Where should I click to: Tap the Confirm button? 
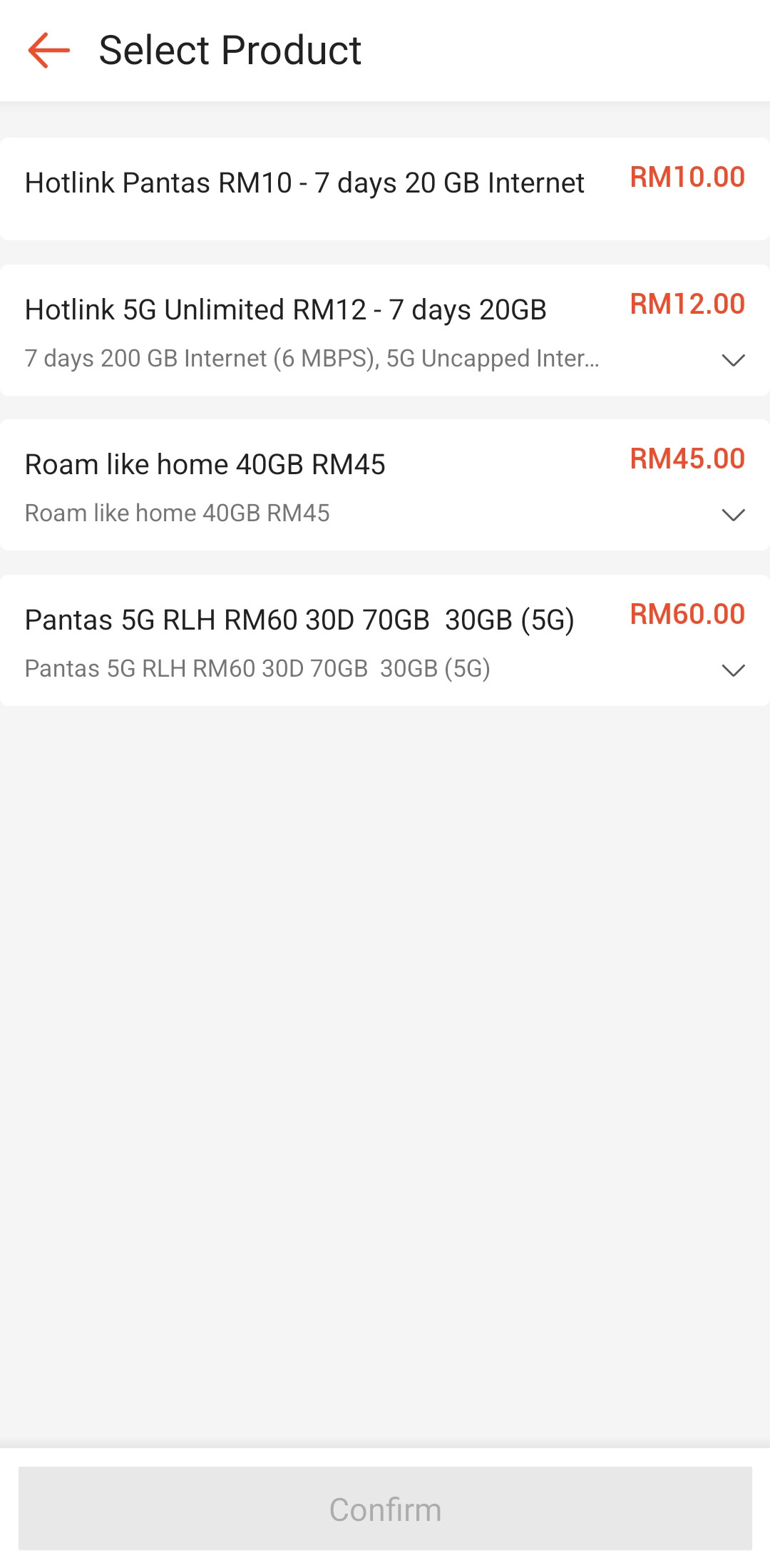(x=385, y=1508)
